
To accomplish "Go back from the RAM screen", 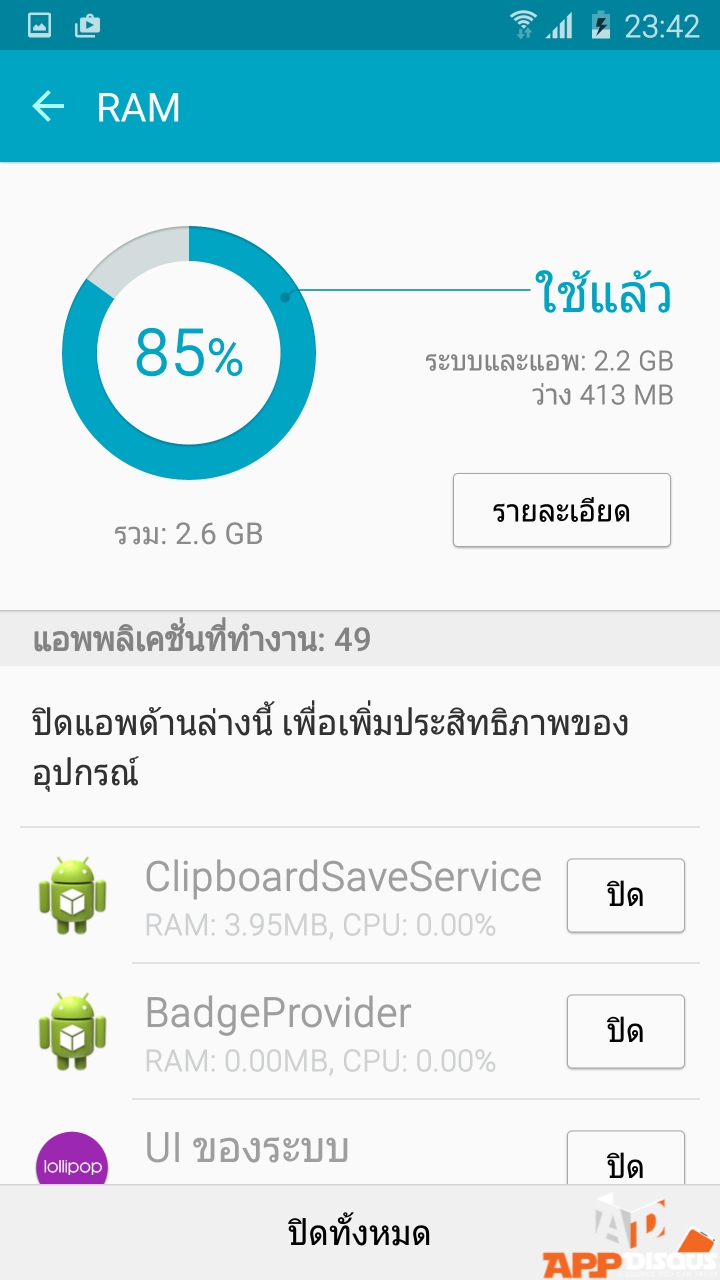I will tap(48, 107).
